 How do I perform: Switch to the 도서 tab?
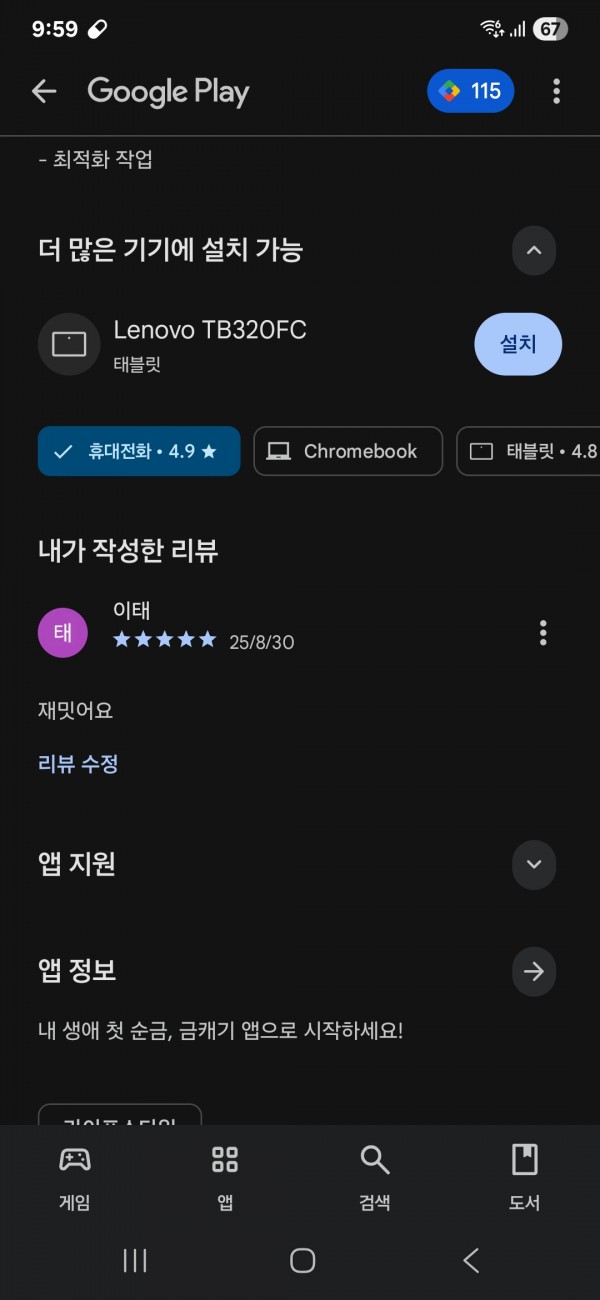click(525, 1178)
